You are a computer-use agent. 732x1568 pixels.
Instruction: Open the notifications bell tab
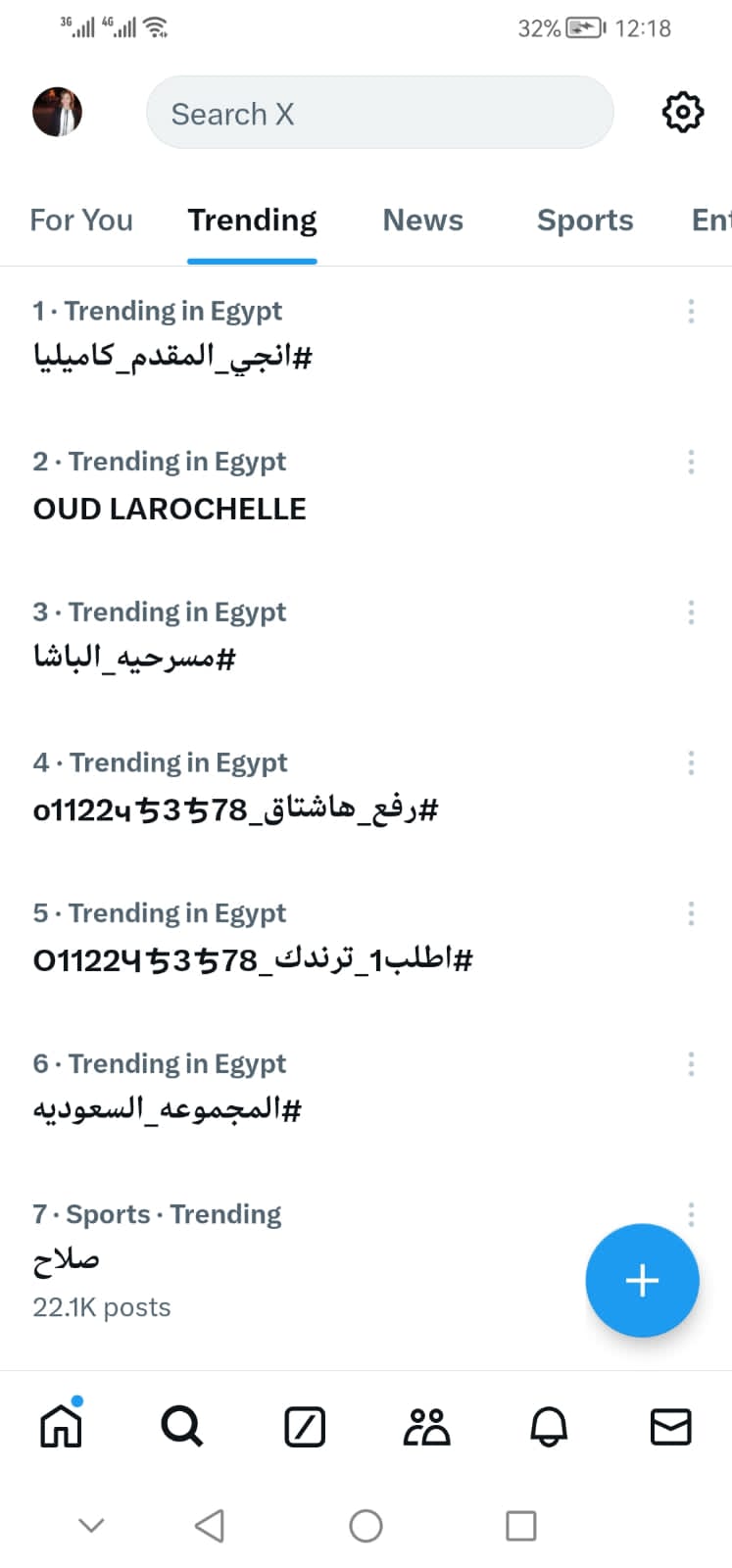(x=549, y=1427)
